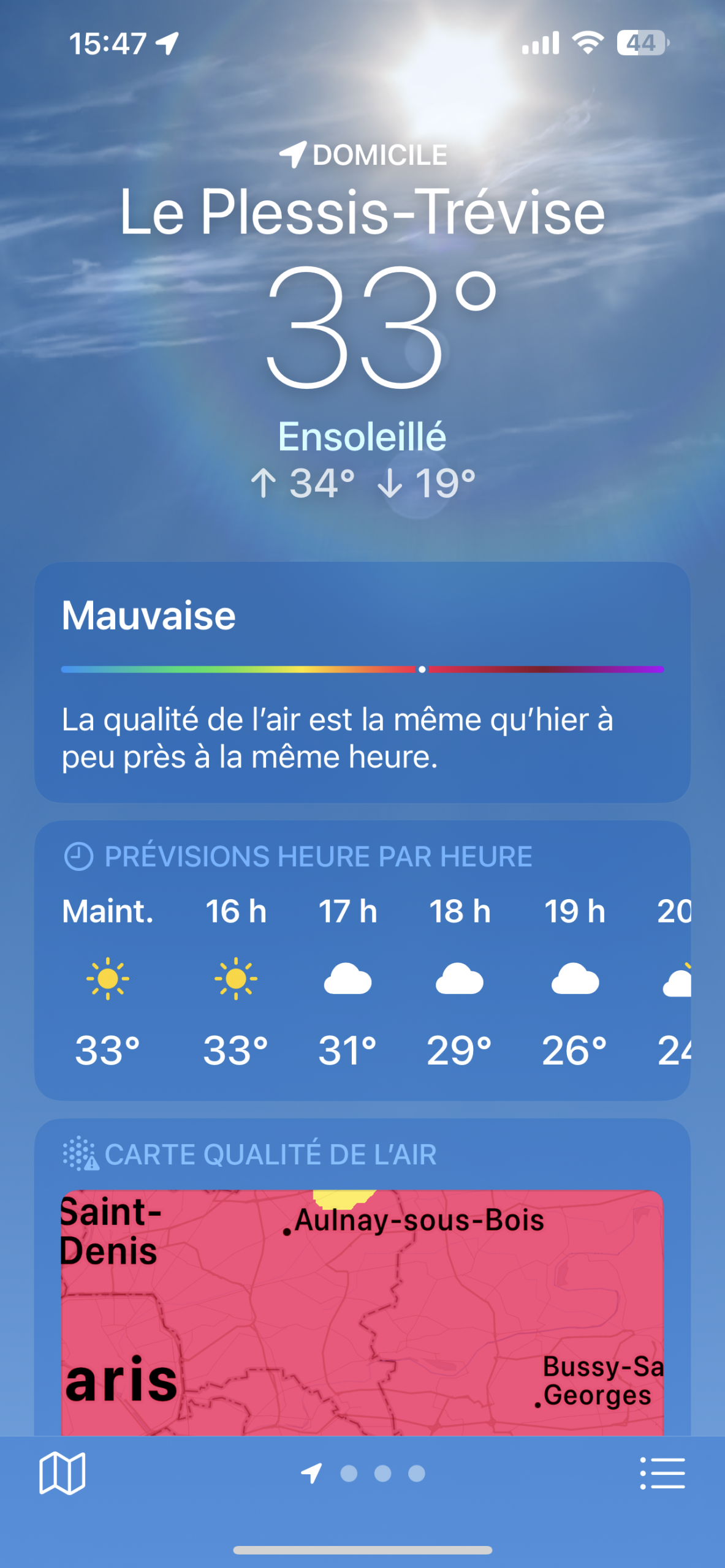Open the Mauvaise air quality card
725x1568 pixels.
[x=362, y=682]
